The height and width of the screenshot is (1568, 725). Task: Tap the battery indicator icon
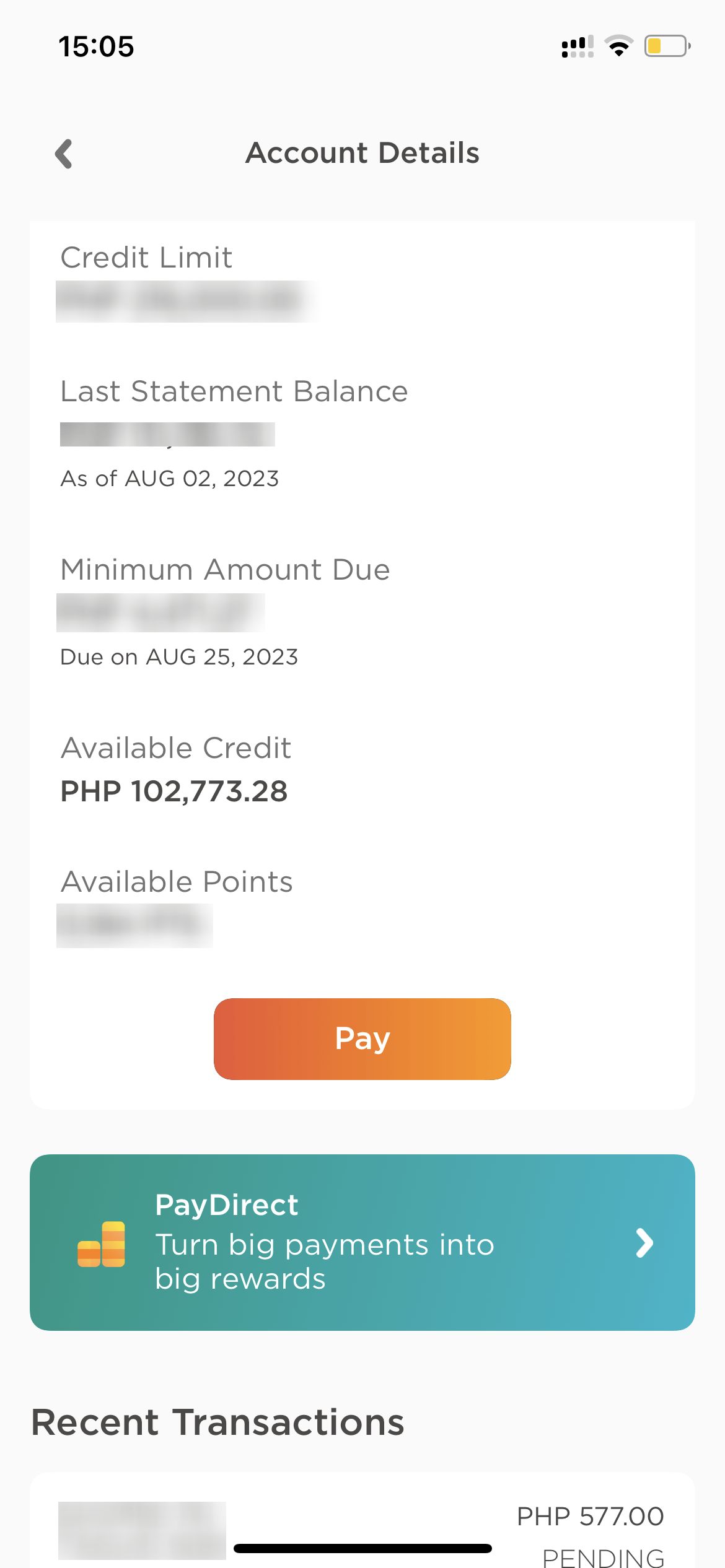667,45
